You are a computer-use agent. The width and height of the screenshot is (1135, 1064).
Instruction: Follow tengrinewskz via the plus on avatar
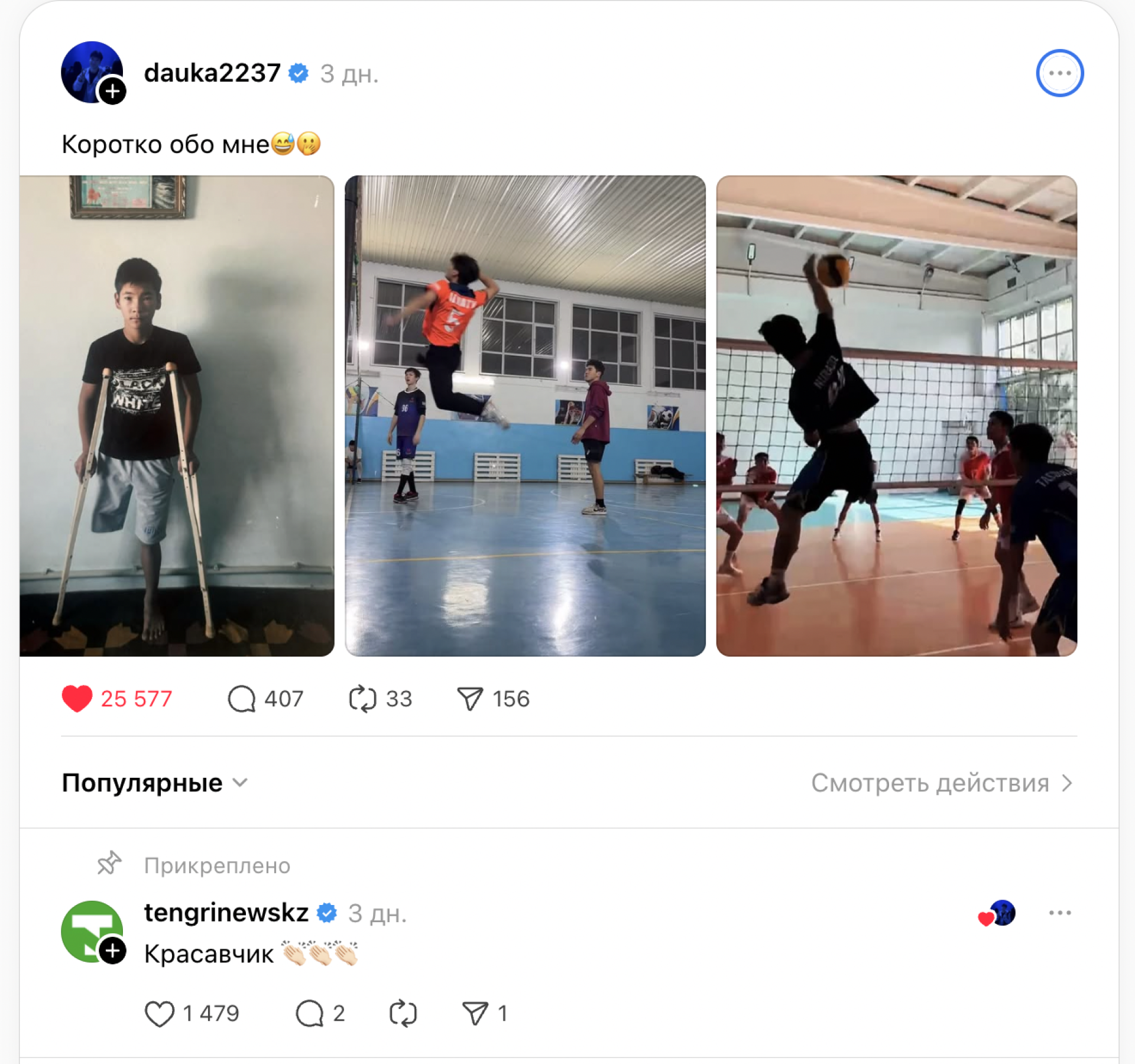112,951
